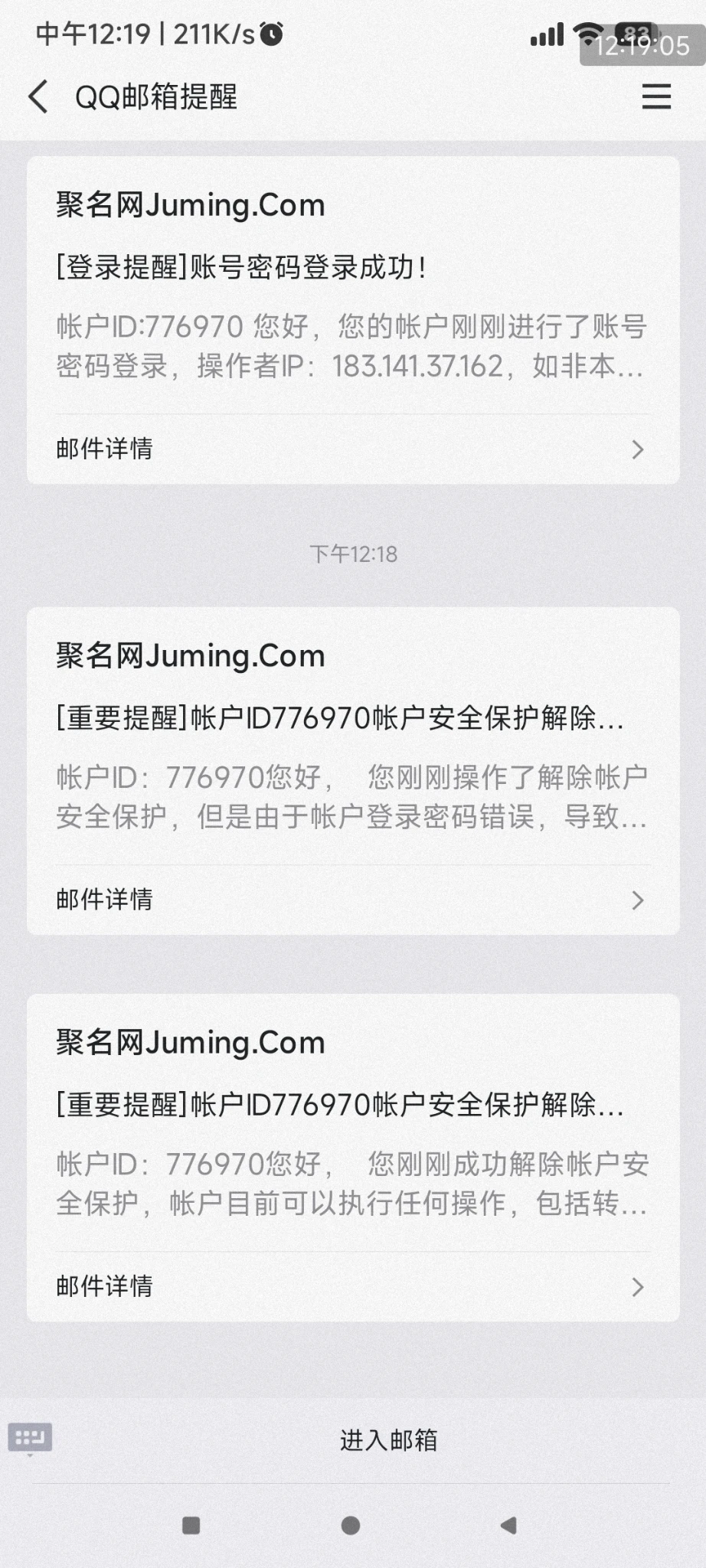
Task: Open 邮件详情 for the 登录提醒 email
Action: pos(352,449)
